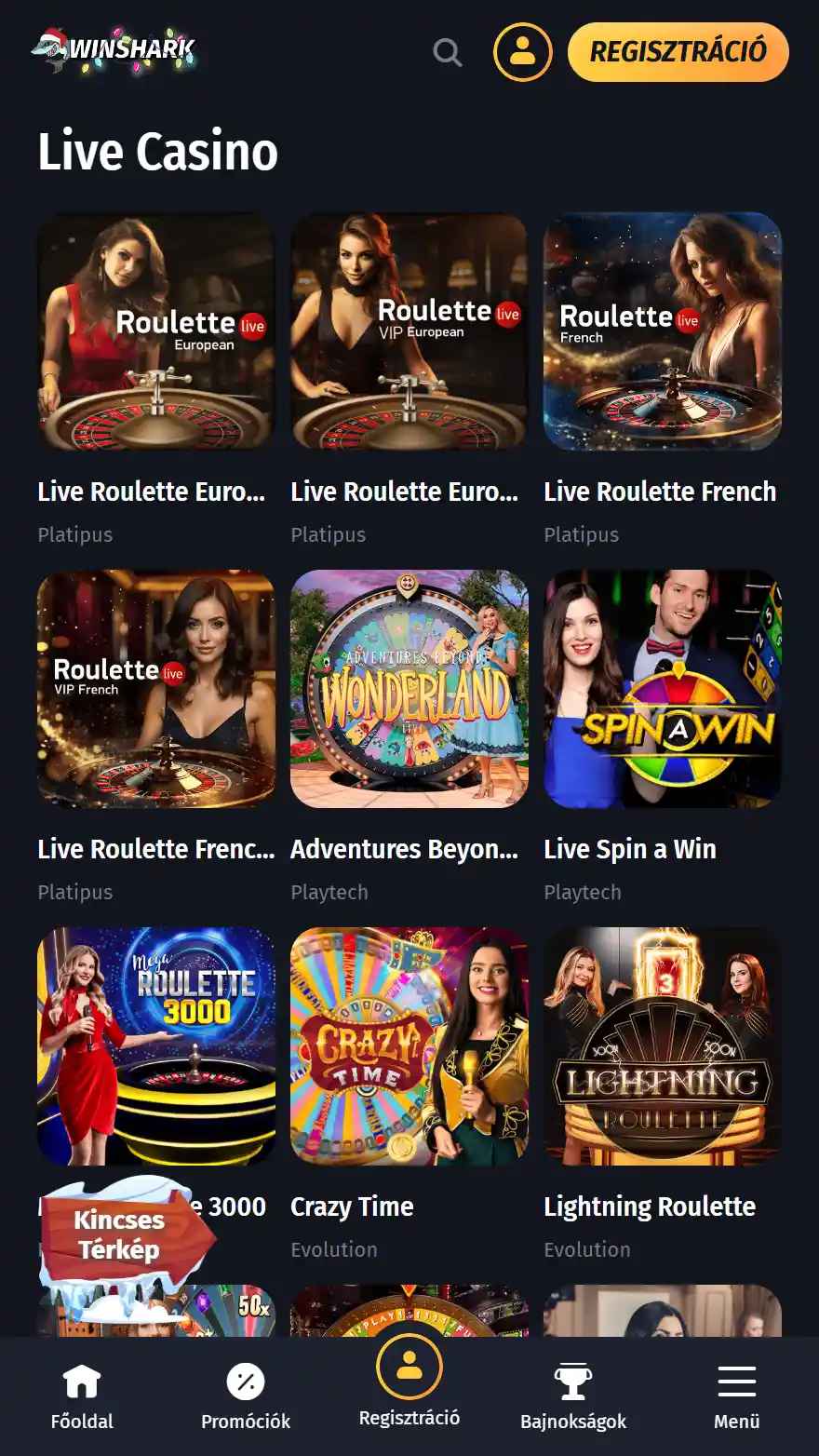This screenshot has width=819, height=1456.
Task: Open Live Spin a Win game
Action: (662, 689)
